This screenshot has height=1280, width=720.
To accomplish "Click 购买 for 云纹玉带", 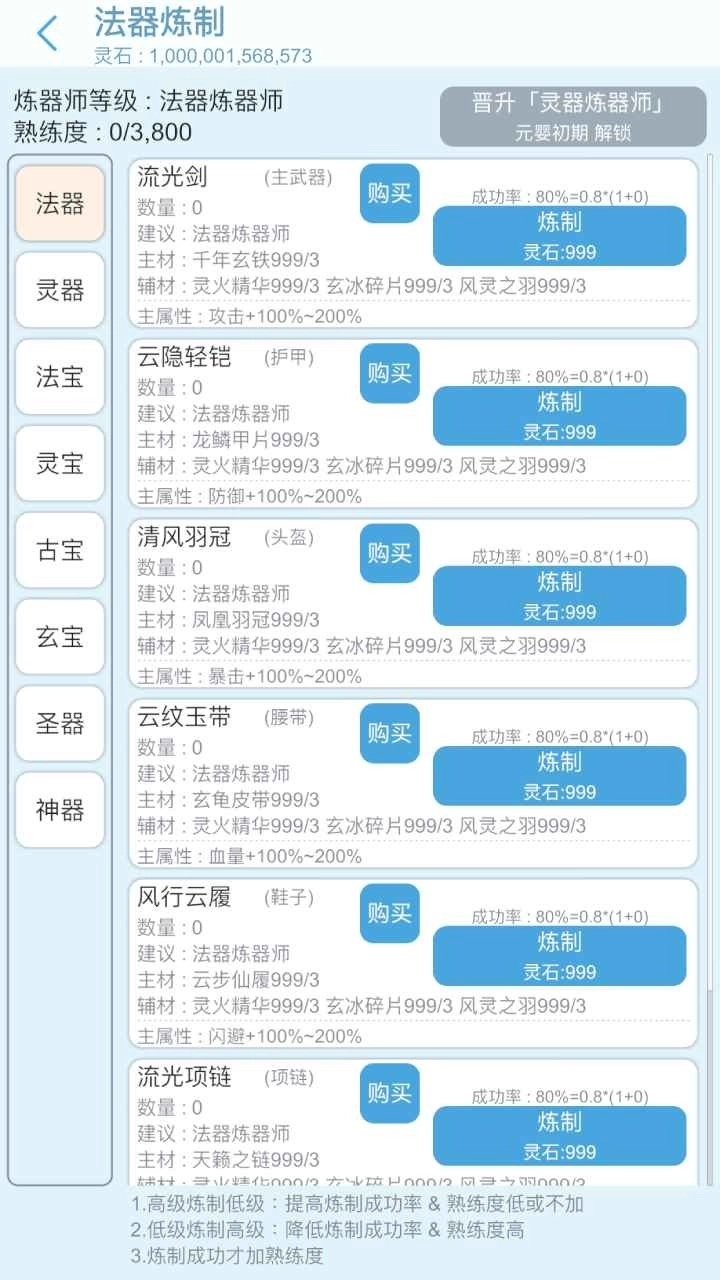I will (389, 733).
